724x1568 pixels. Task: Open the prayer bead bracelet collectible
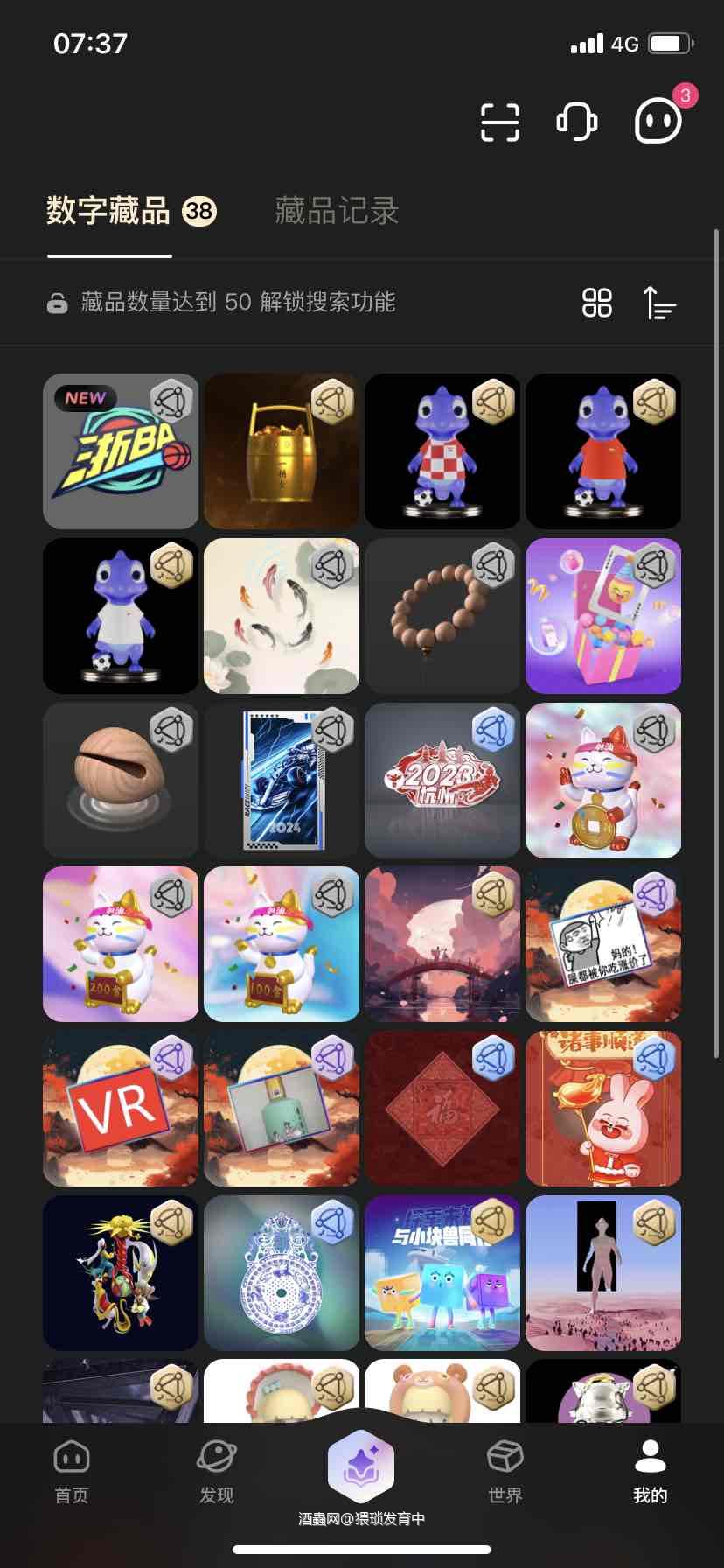[442, 616]
